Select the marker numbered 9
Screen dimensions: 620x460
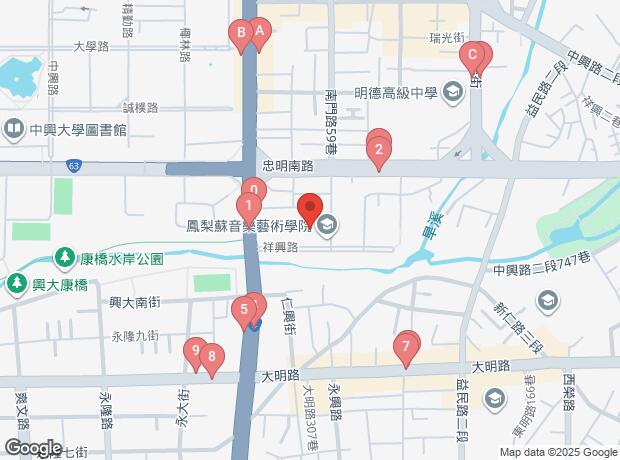pyautogui.click(x=195, y=350)
